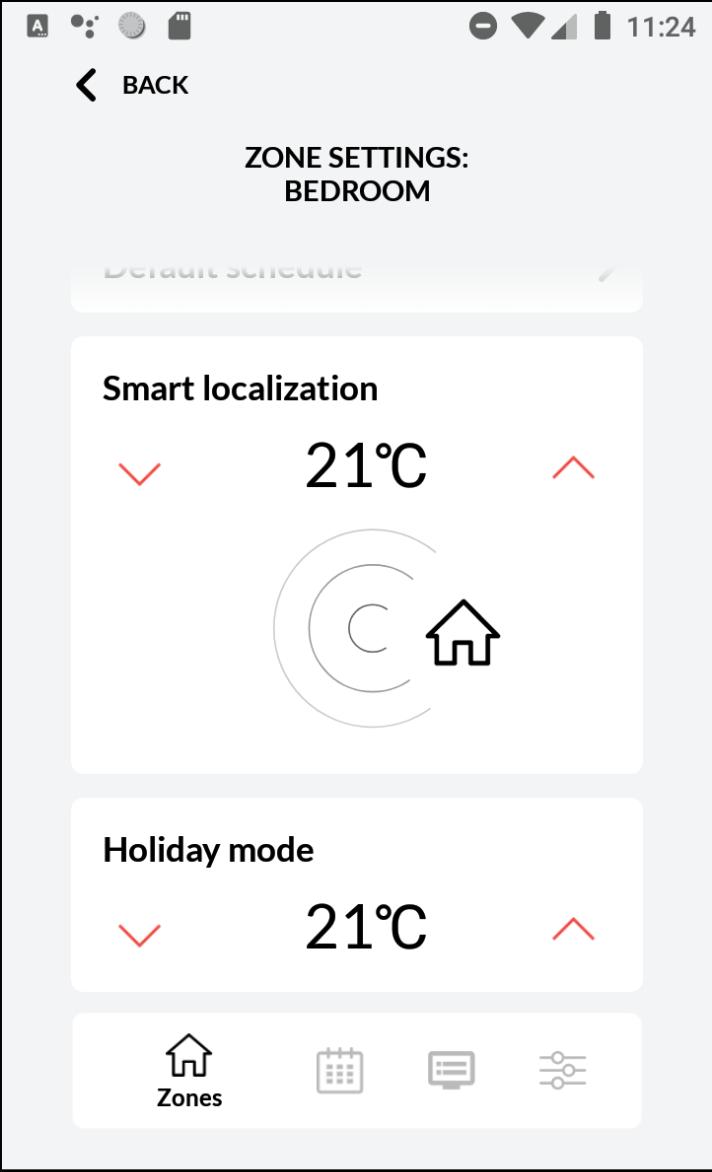Open the messages display tab
The image size is (712, 1172).
tap(451, 1070)
